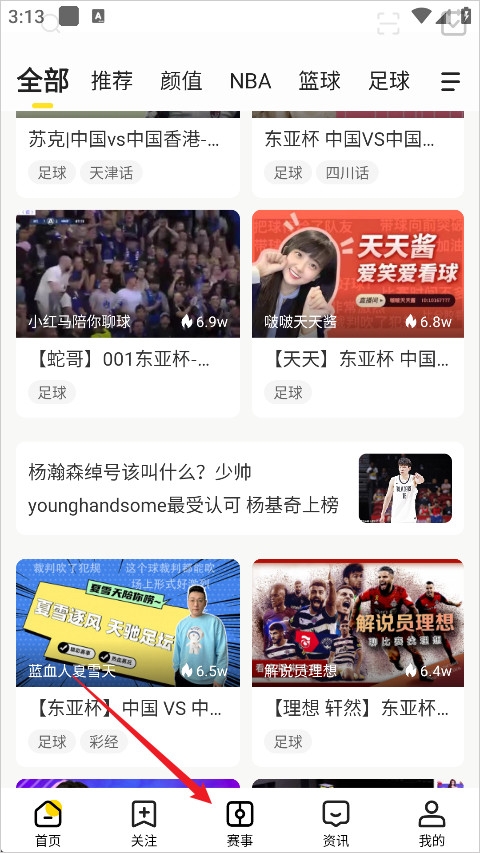Tap the 四川话 tag chip
The width and height of the screenshot is (480, 853).
pyautogui.click(x=347, y=173)
